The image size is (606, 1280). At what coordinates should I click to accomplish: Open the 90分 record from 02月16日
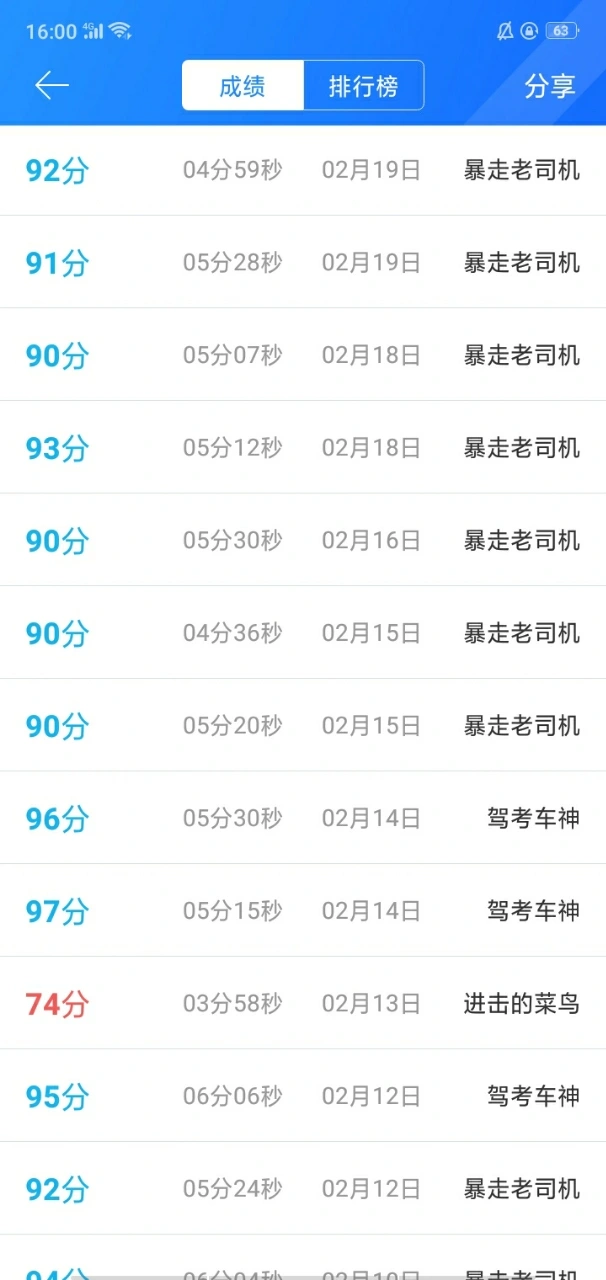point(303,540)
